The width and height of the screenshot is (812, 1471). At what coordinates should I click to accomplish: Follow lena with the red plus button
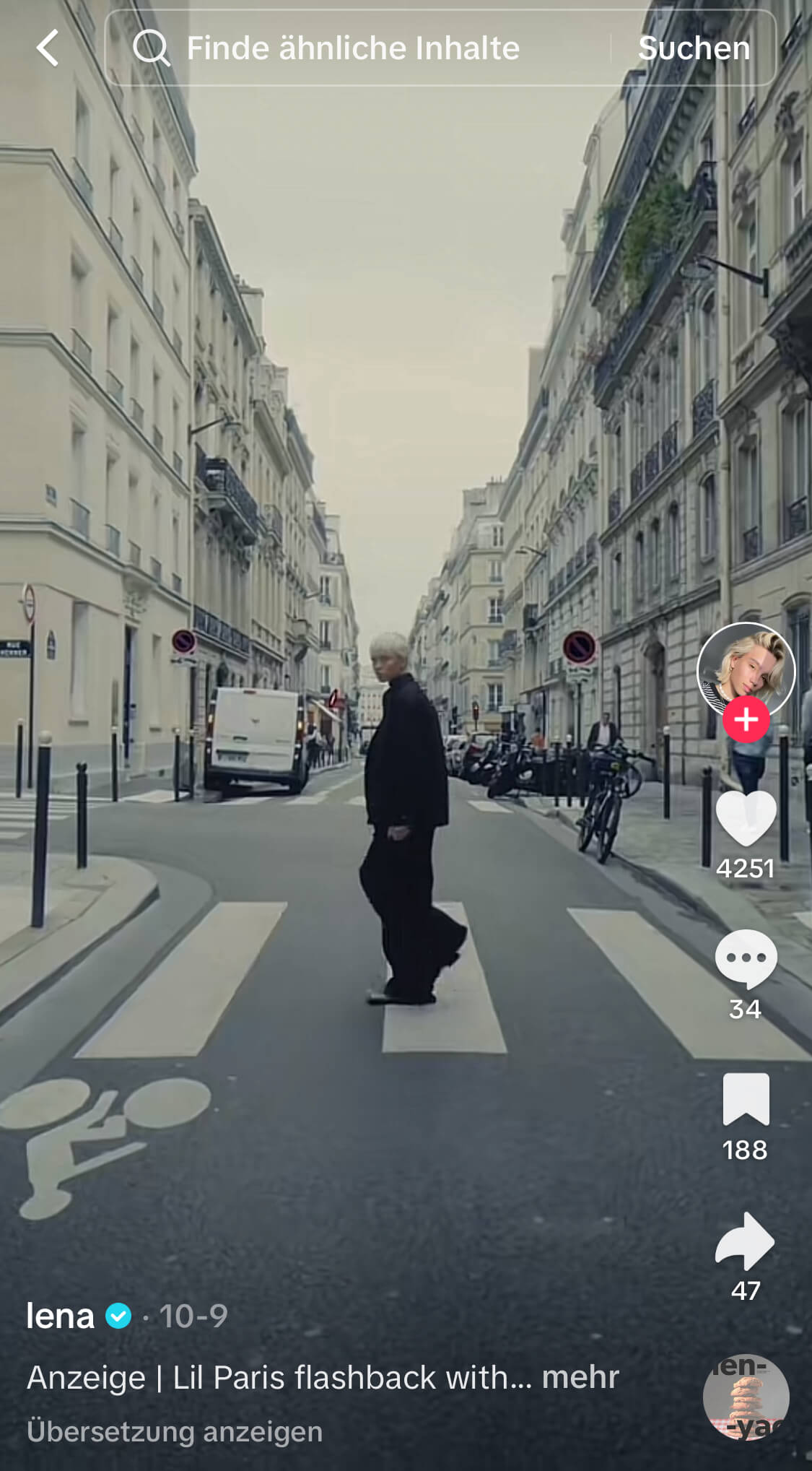(746, 719)
